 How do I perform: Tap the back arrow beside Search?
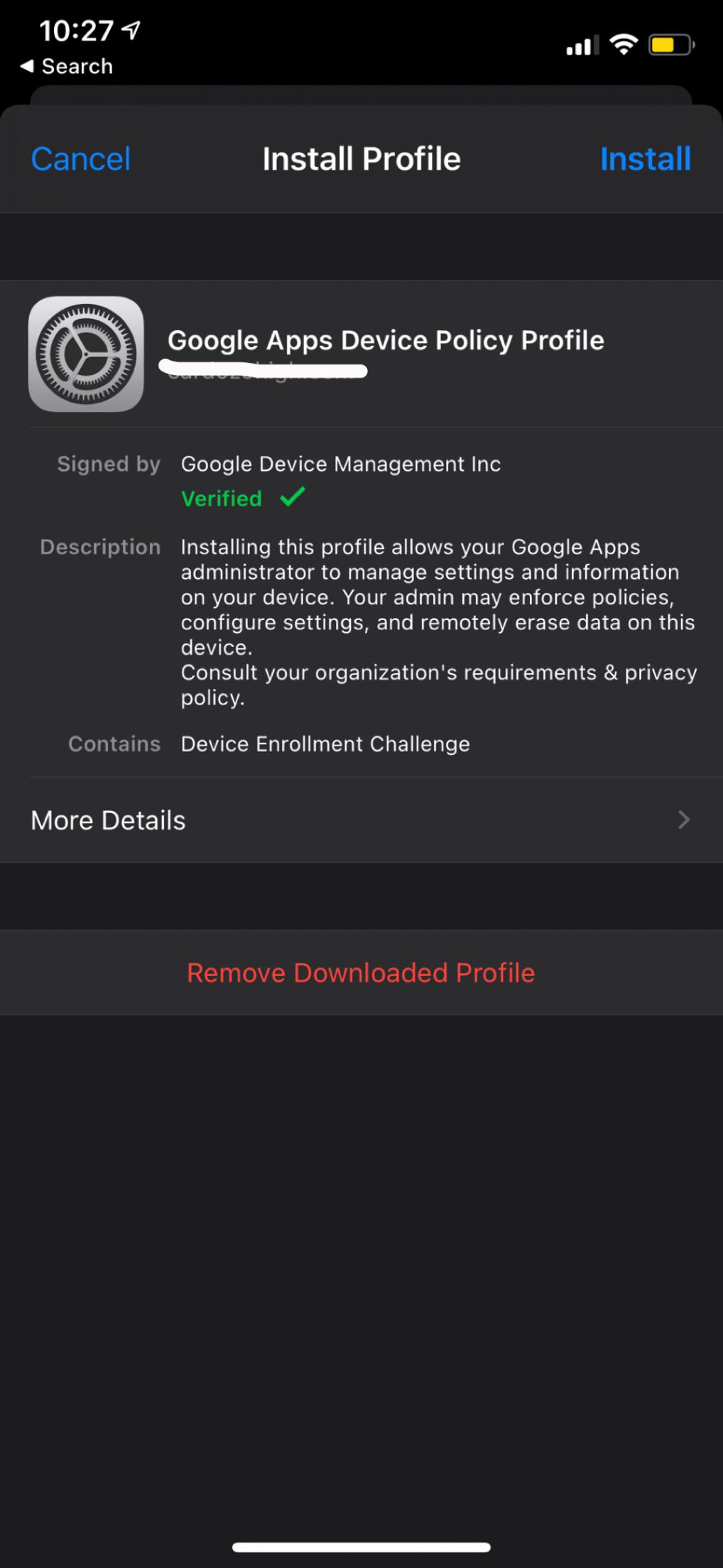pyautogui.click(x=27, y=65)
